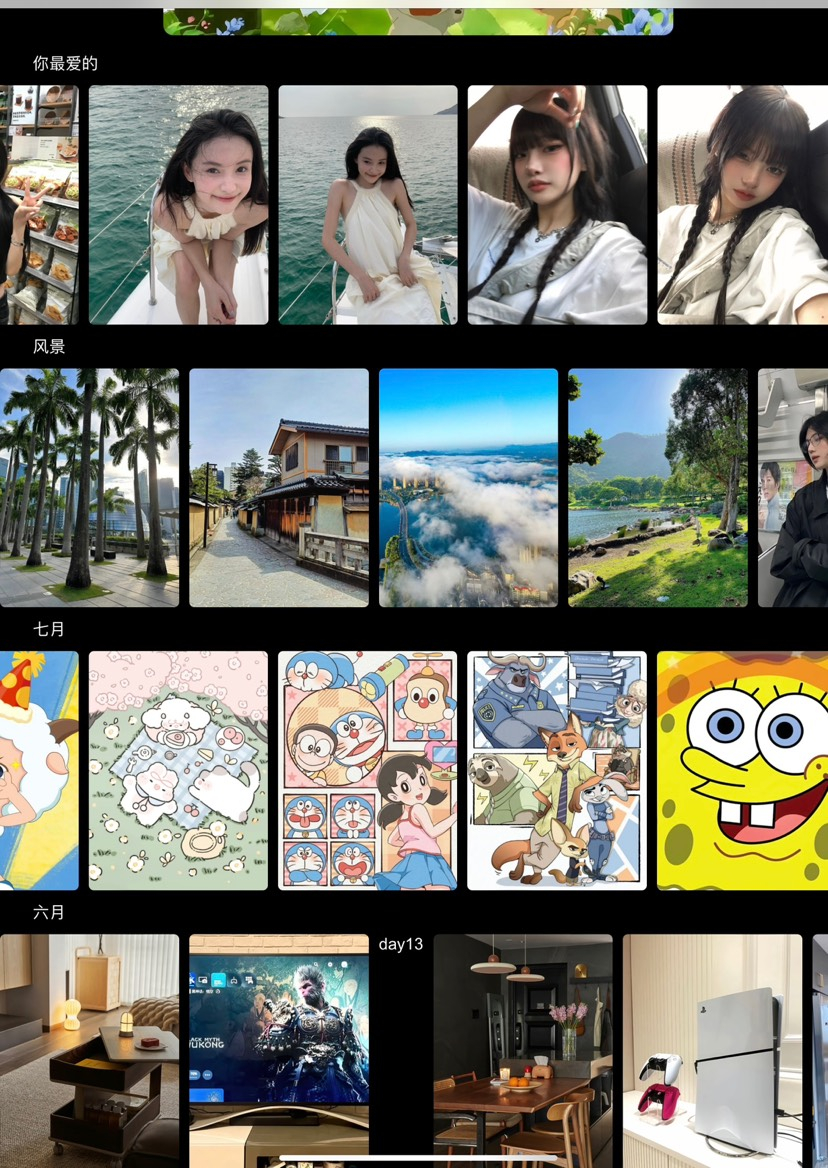This screenshot has height=1168, width=828.
Task: Open the grocery store shelf photo
Action: tap(38, 205)
